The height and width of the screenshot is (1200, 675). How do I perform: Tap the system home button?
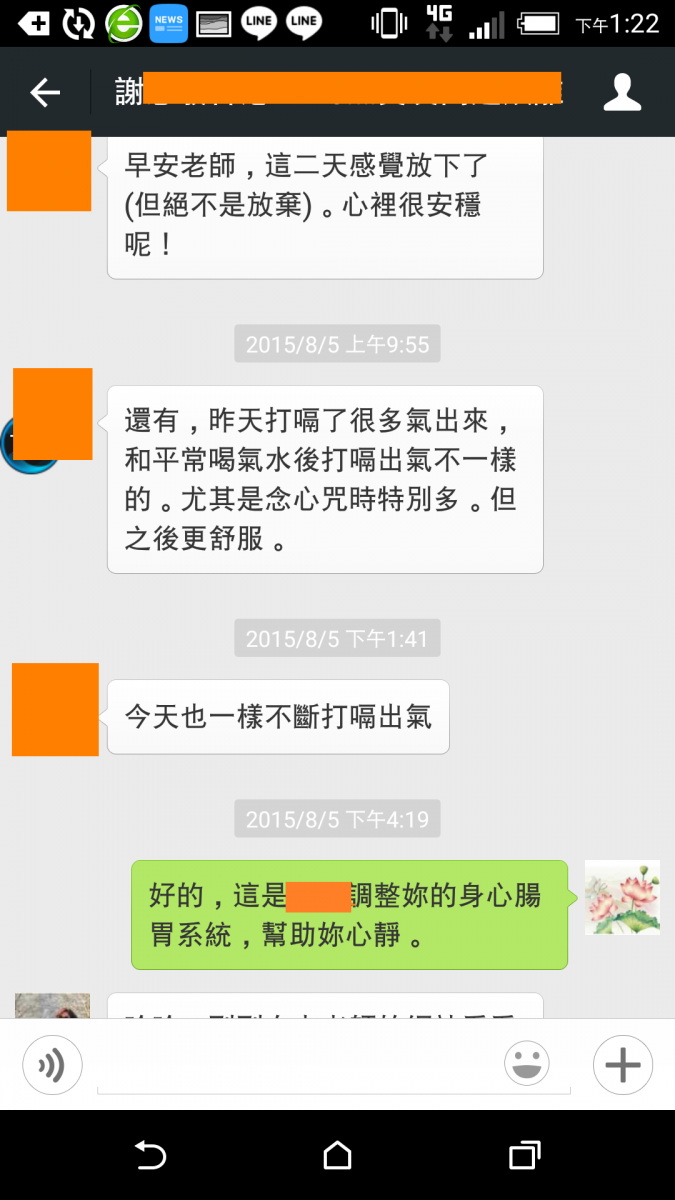tap(338, 1156)
